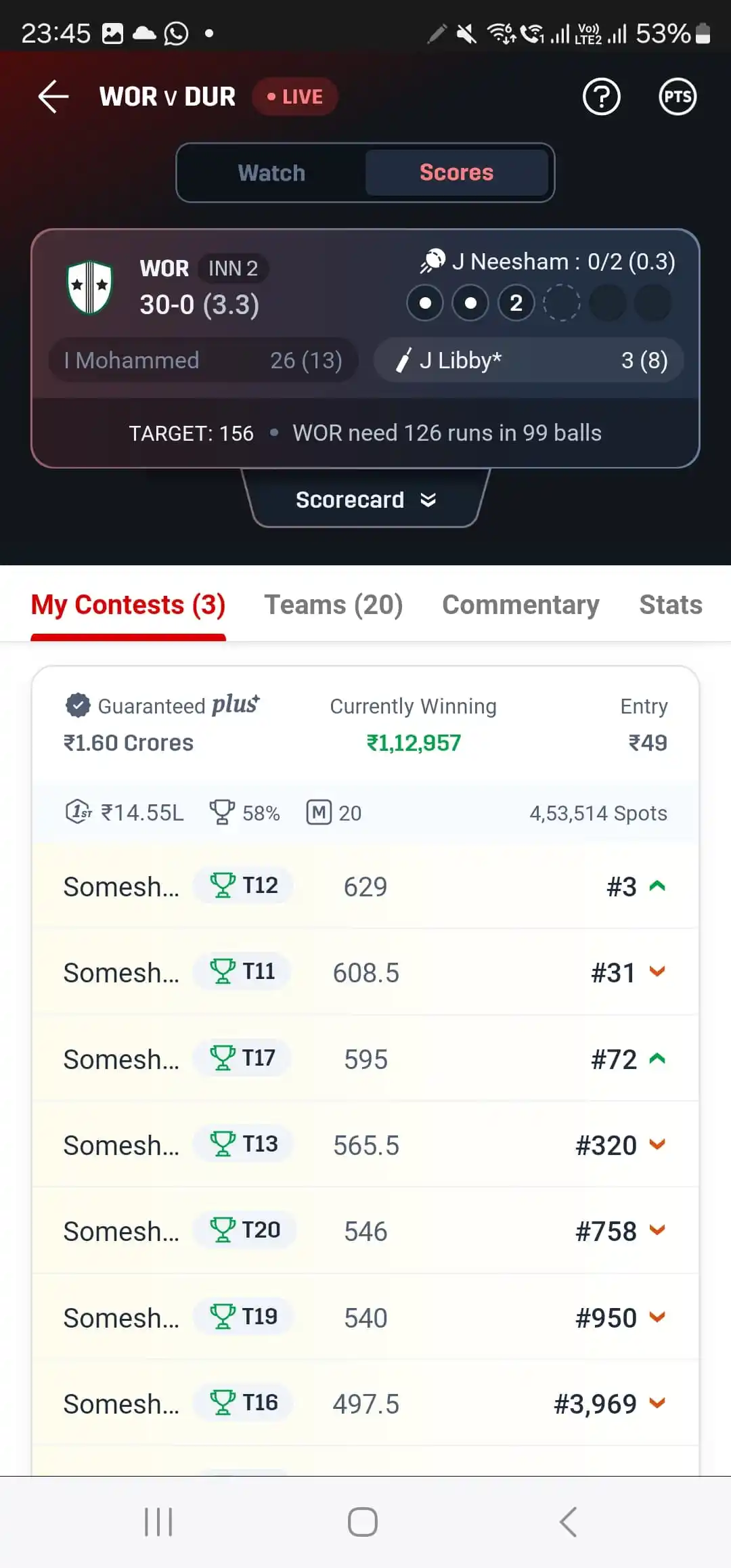The width and height of the screenshot is (731, 1568).
Task: Open the Commentary tab
Action: tap(520, 605)
